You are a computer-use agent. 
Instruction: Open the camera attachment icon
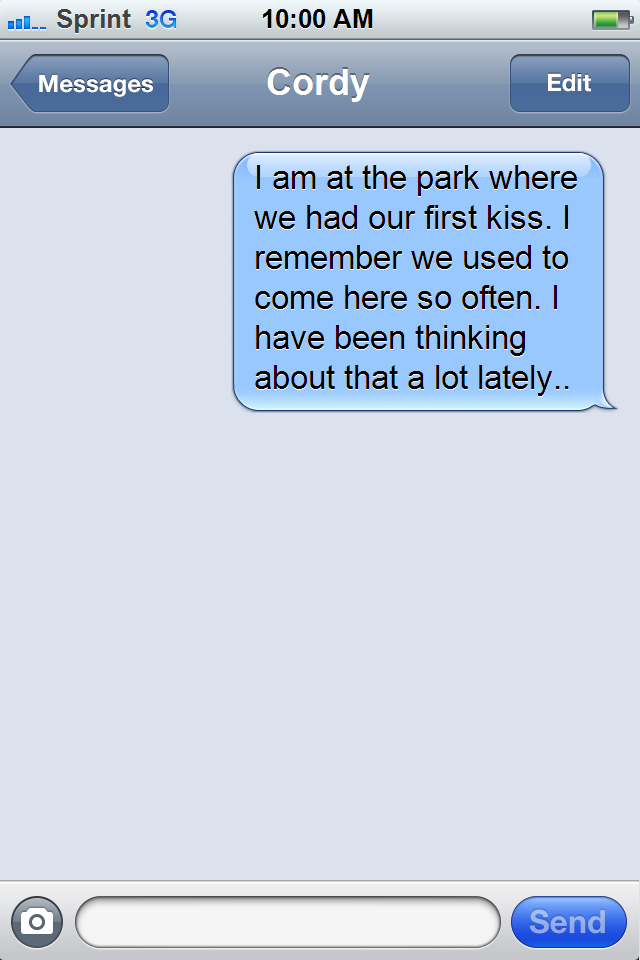pyautogui.click(x=37, y=921)
